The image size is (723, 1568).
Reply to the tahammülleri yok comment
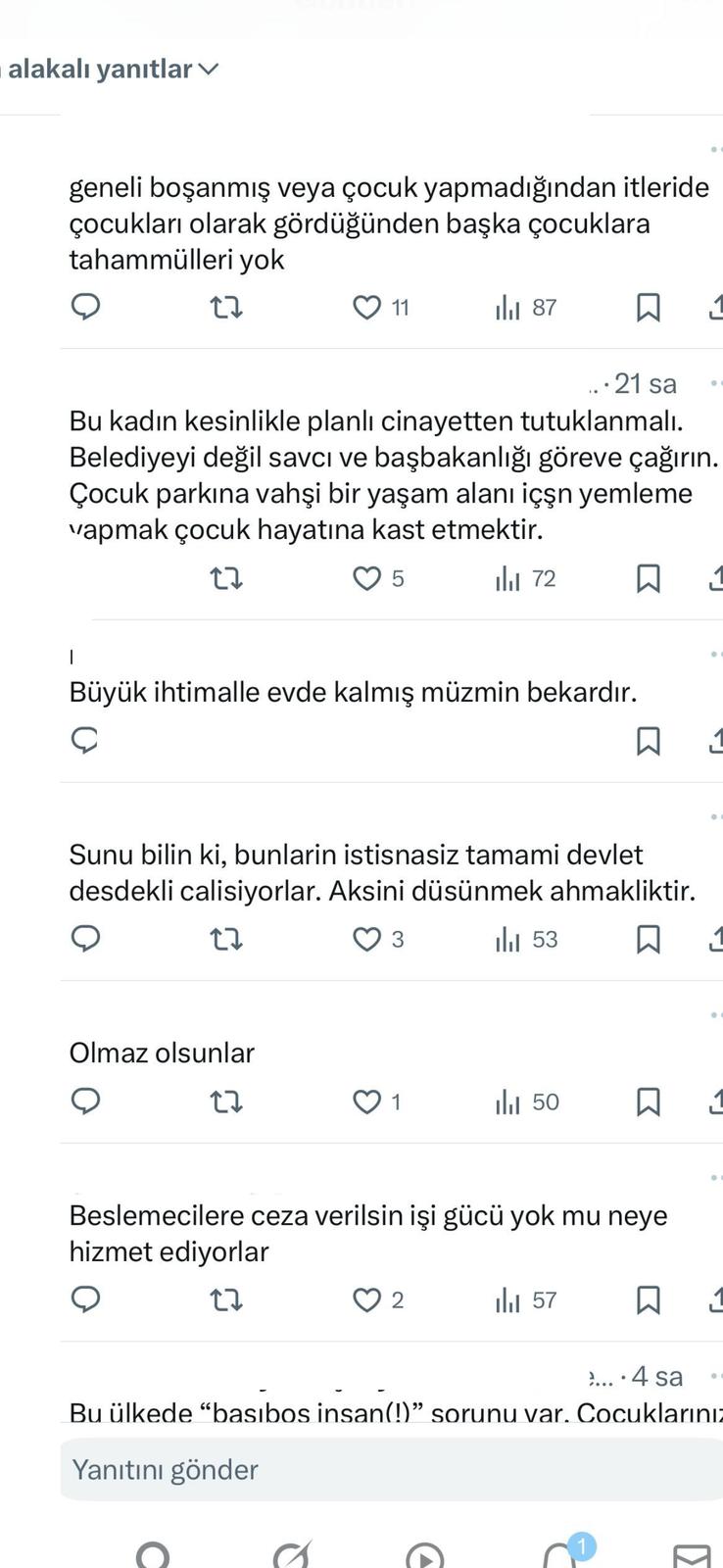[x=86, y=308]
